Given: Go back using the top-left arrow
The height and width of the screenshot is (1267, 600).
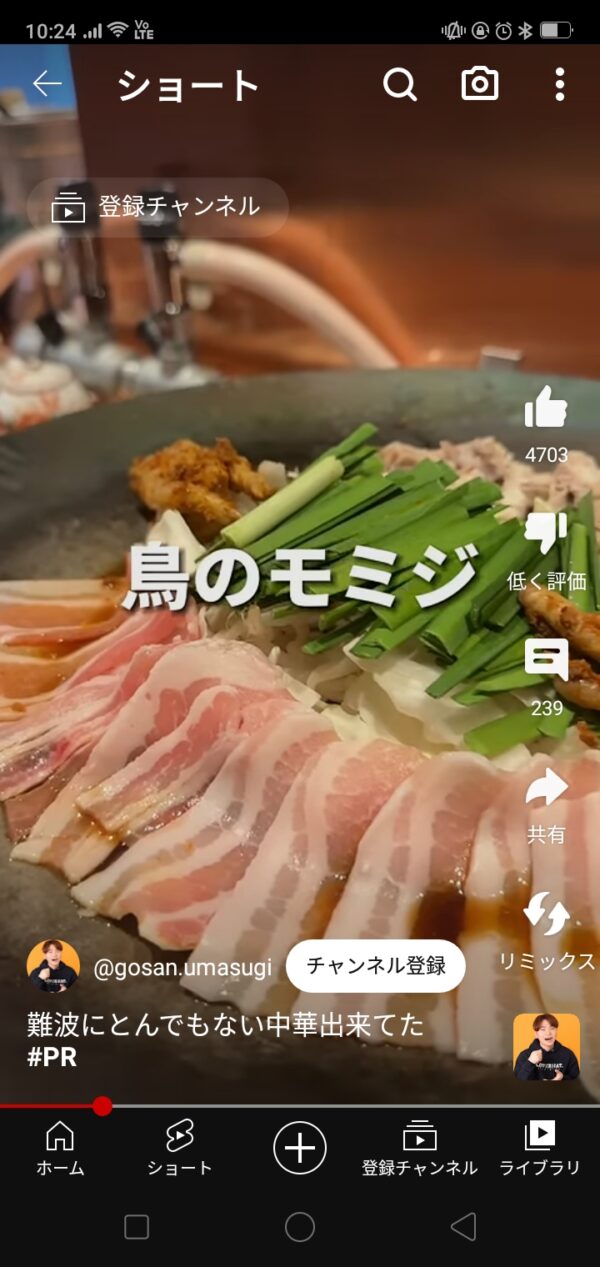Looking at the screenshot, I should click(47, 84).
